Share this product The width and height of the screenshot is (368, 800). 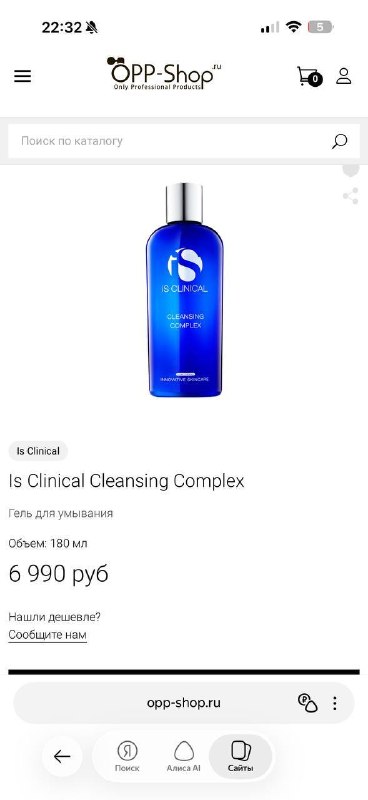[351, 196]
